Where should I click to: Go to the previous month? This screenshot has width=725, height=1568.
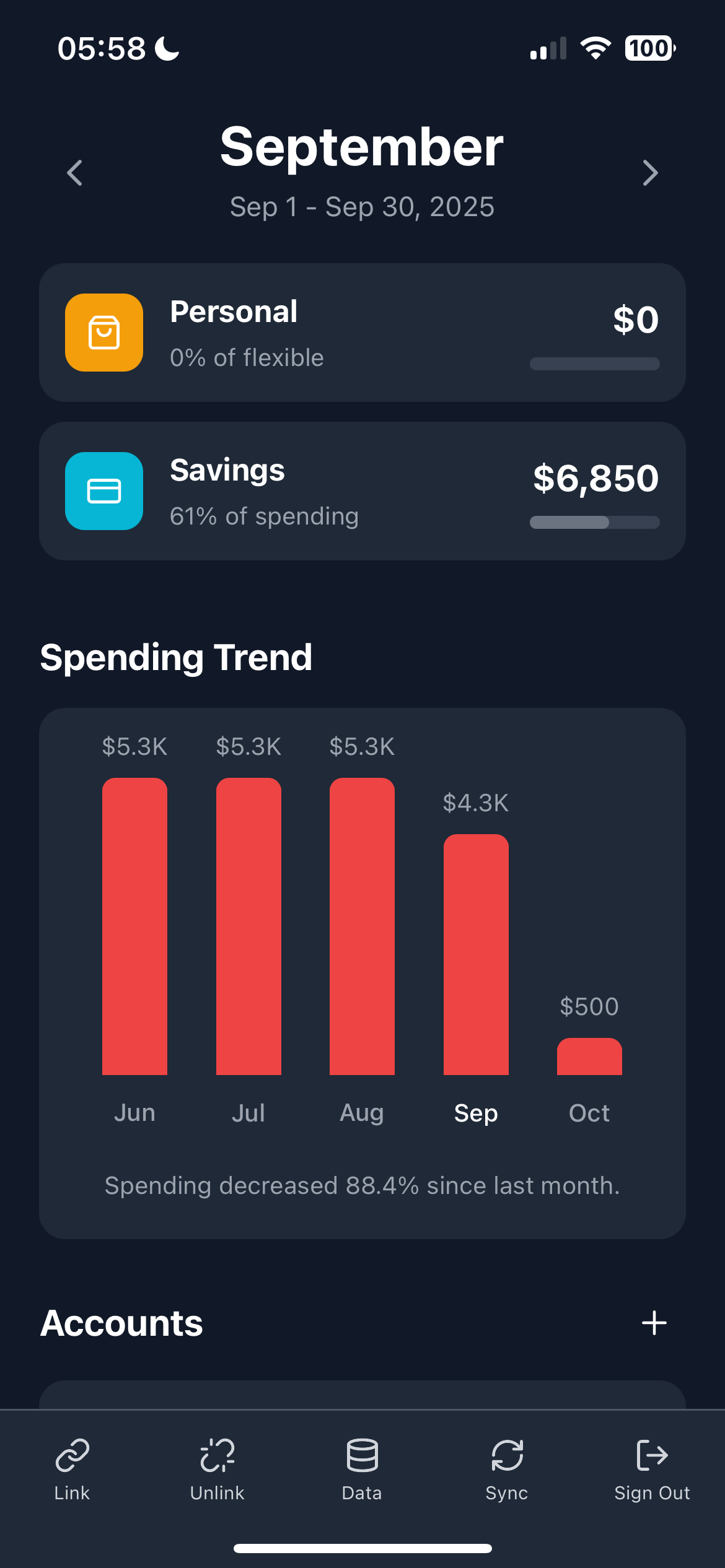(75, 173)
